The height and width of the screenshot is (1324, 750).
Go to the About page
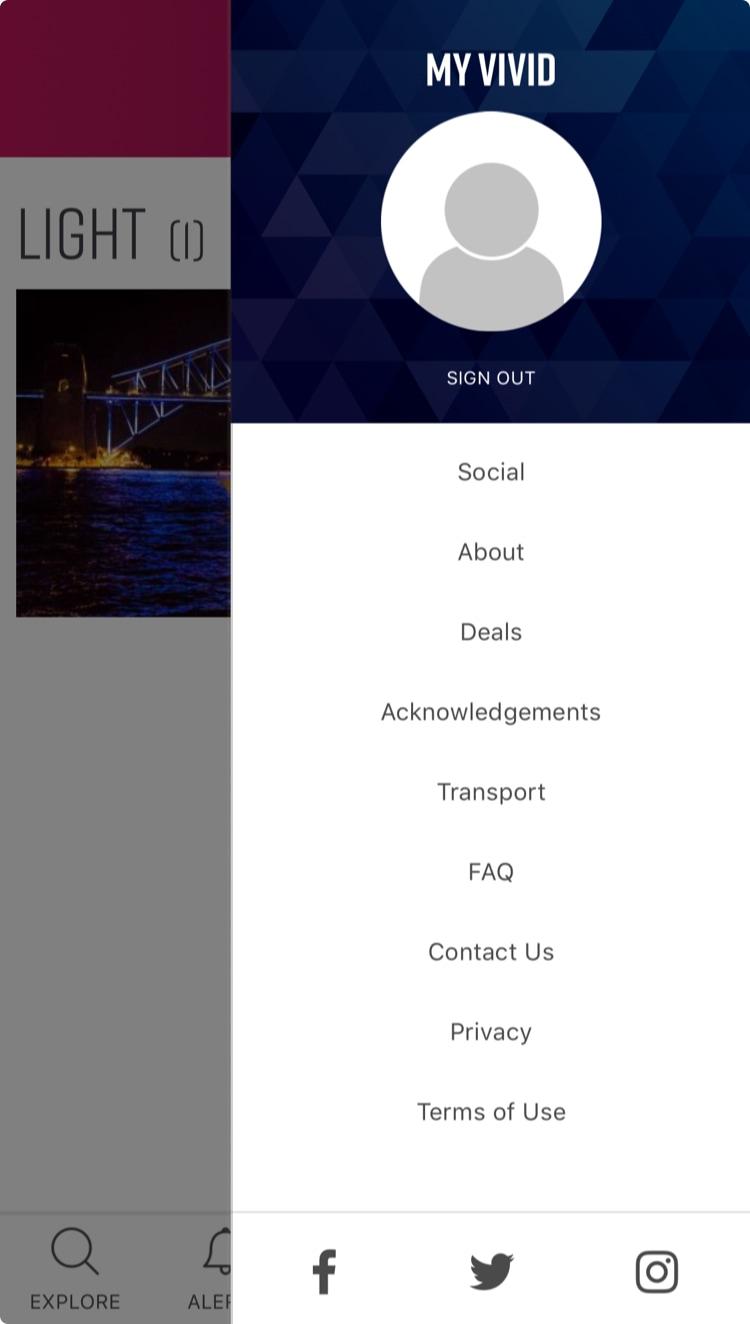[490, 552]
